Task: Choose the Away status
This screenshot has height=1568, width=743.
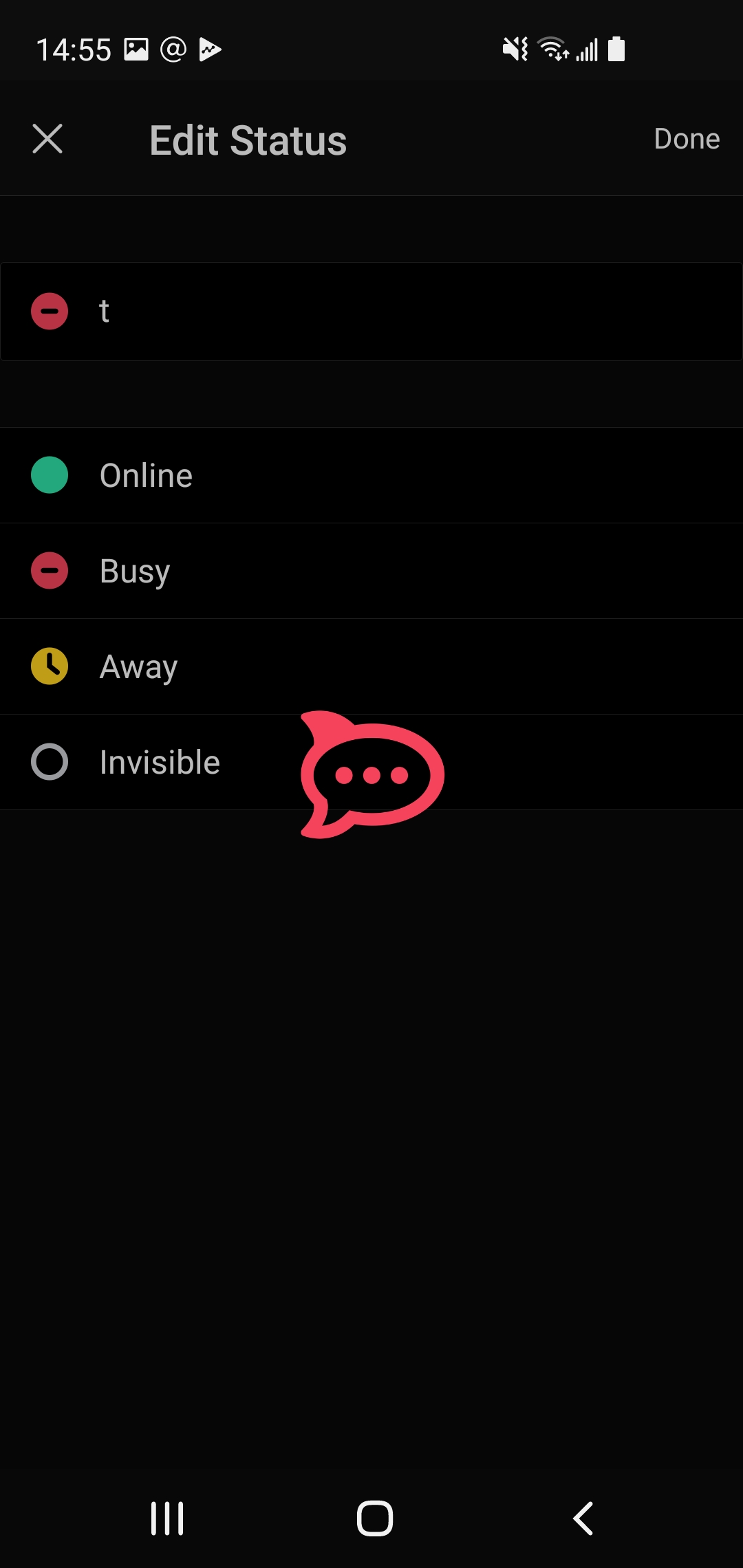Action: tap(138, 666)
